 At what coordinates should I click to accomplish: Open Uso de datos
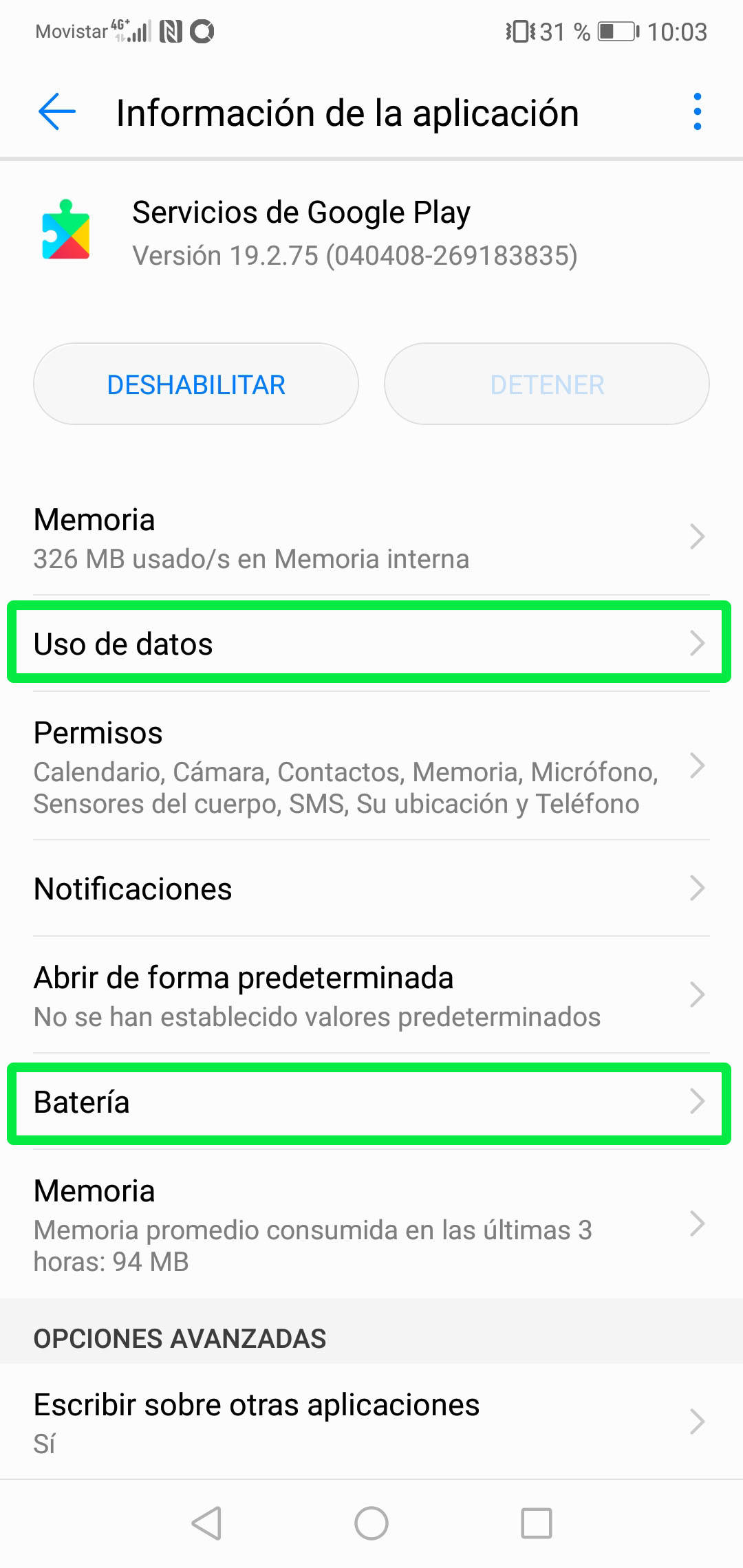pos(371,643)
